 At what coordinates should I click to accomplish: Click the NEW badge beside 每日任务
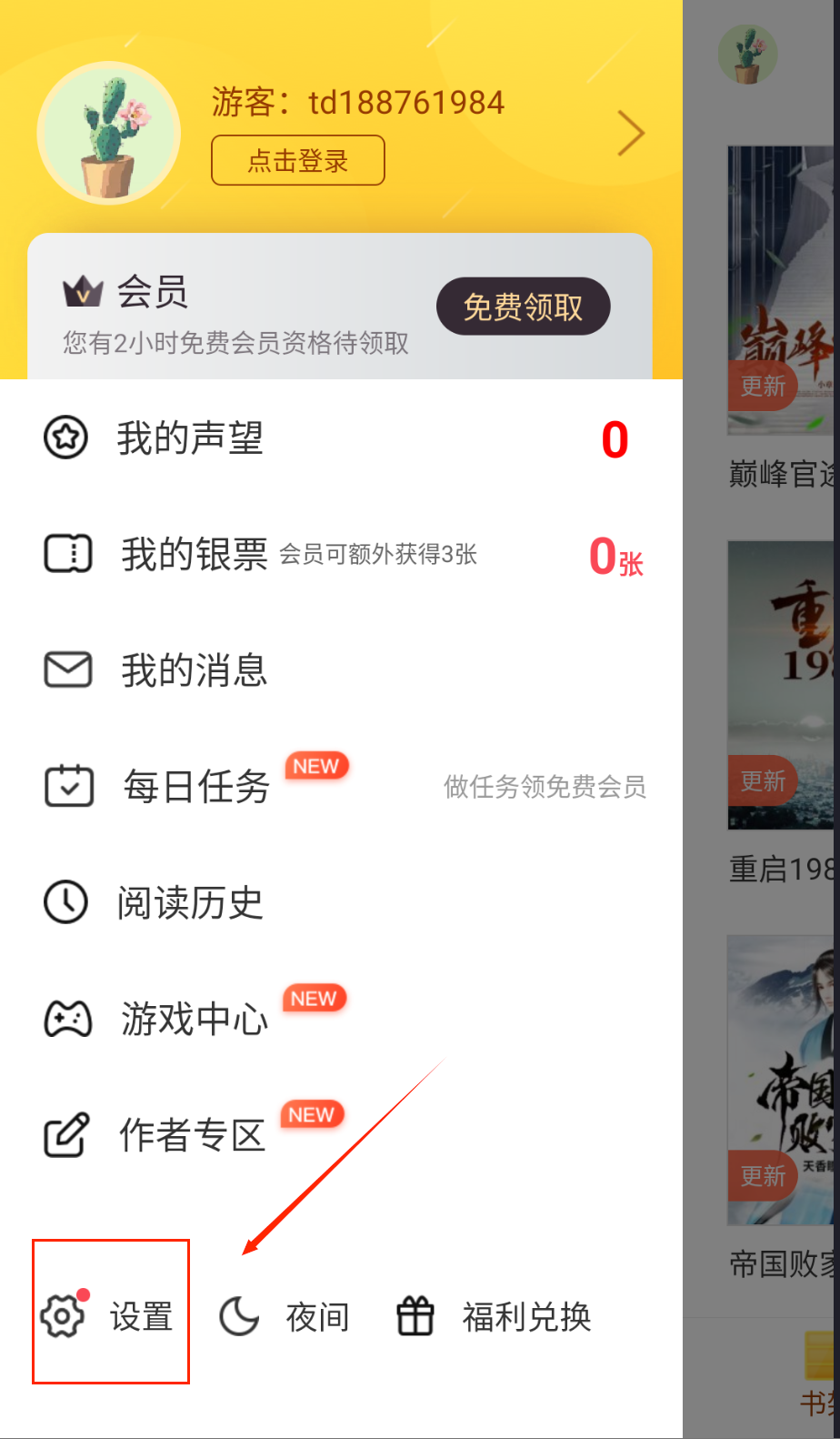(x=315, y=765)
